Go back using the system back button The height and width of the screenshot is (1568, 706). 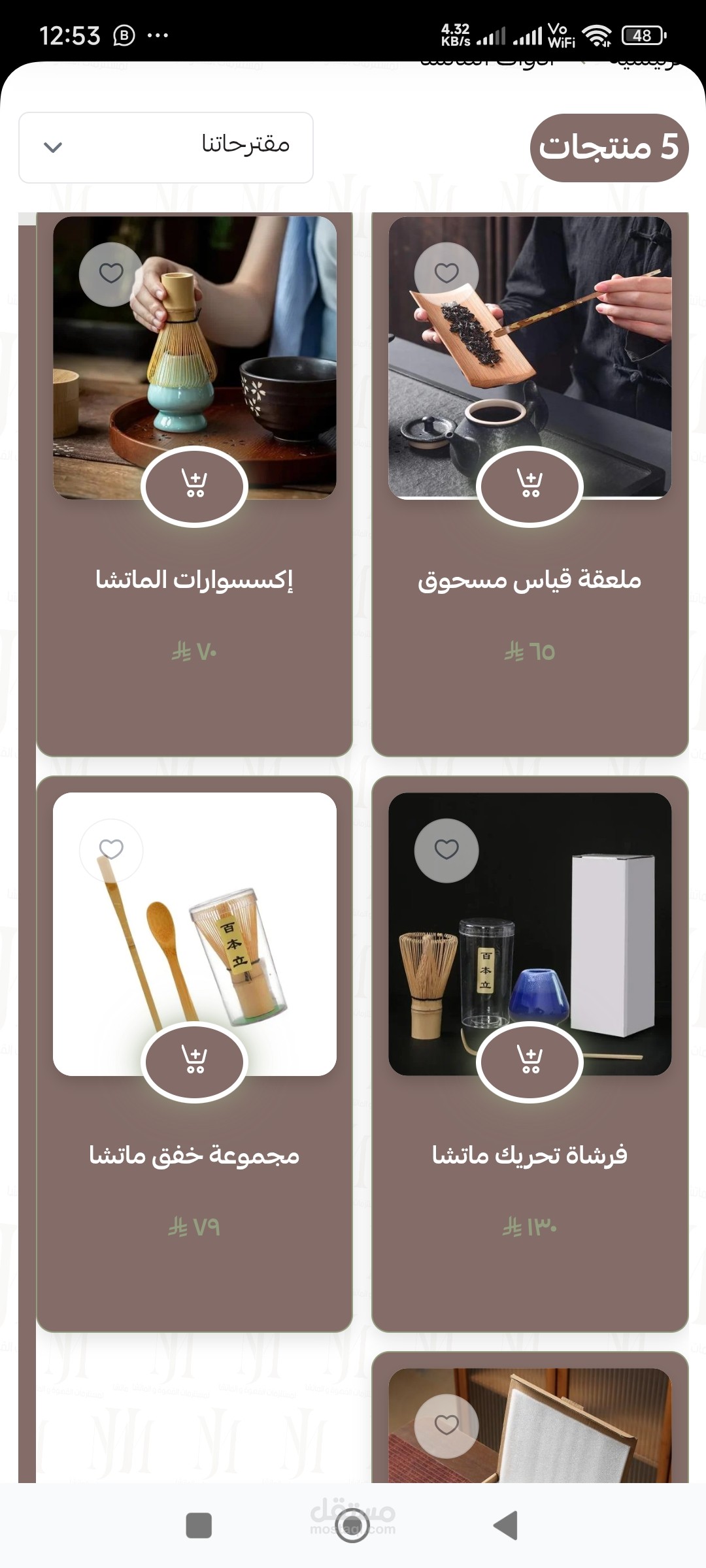[505, 1526]
